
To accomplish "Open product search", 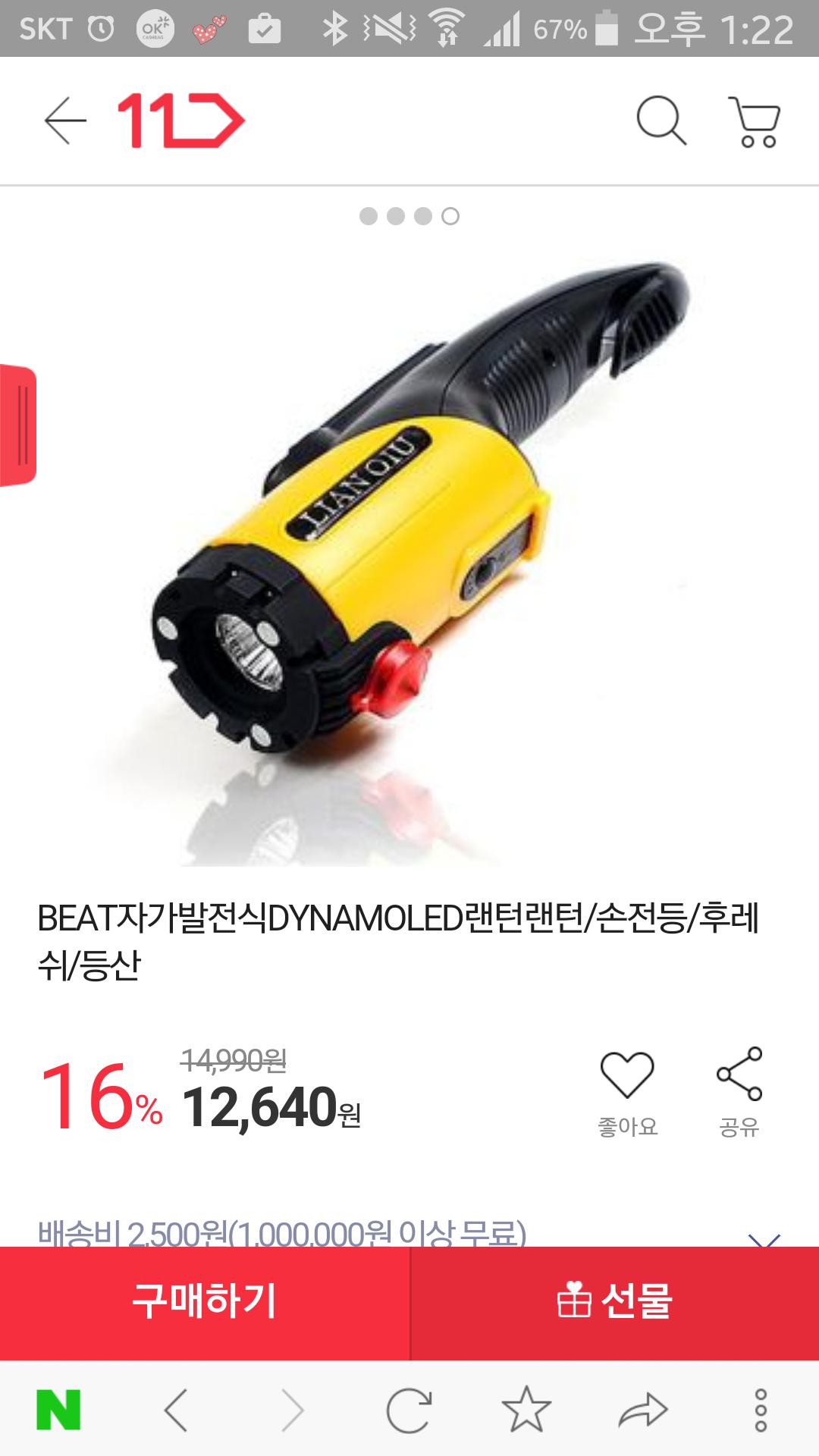I will click(661, 121).
